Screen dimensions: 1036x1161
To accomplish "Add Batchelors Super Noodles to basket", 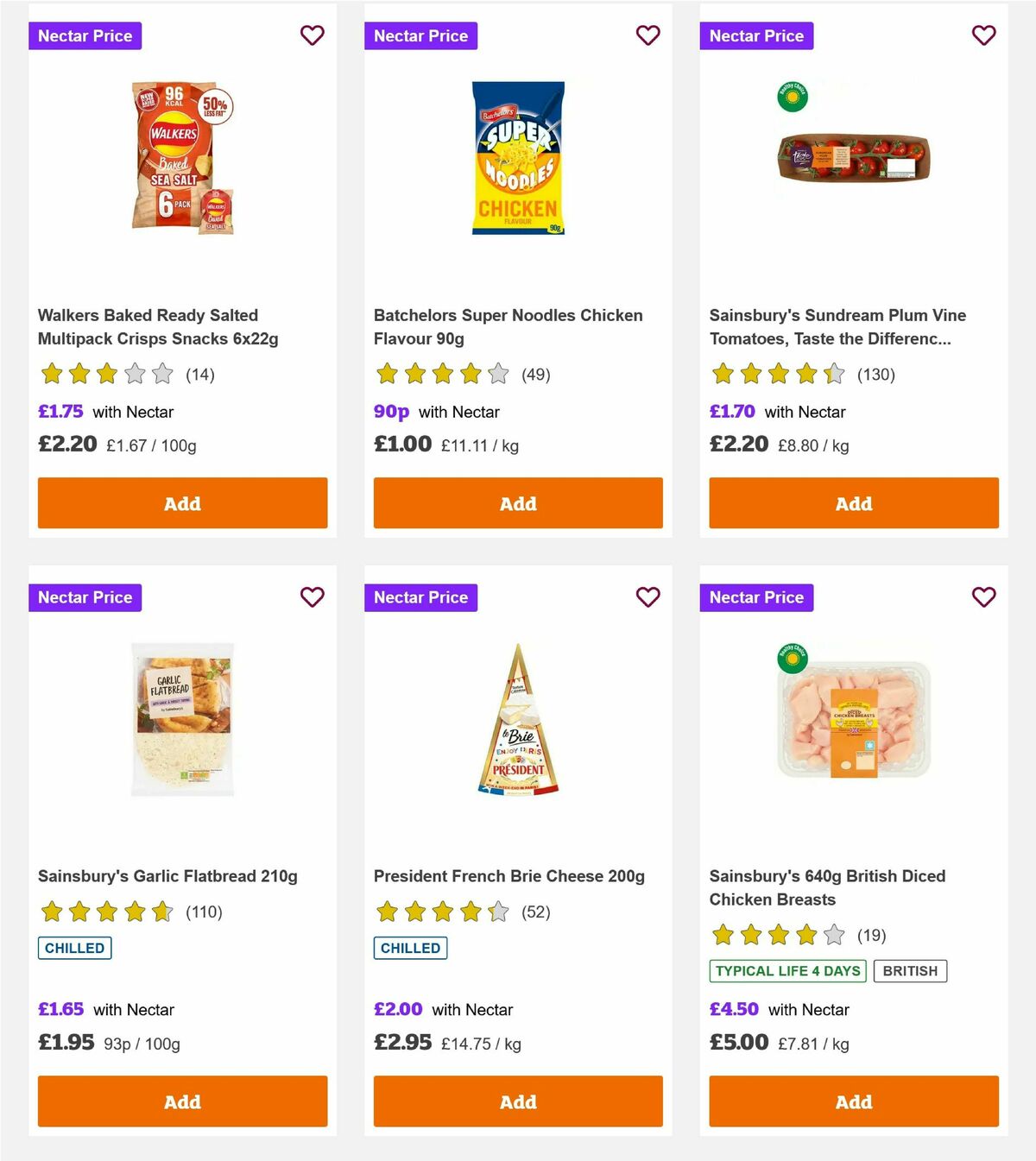I will click(x=518, y=502).
